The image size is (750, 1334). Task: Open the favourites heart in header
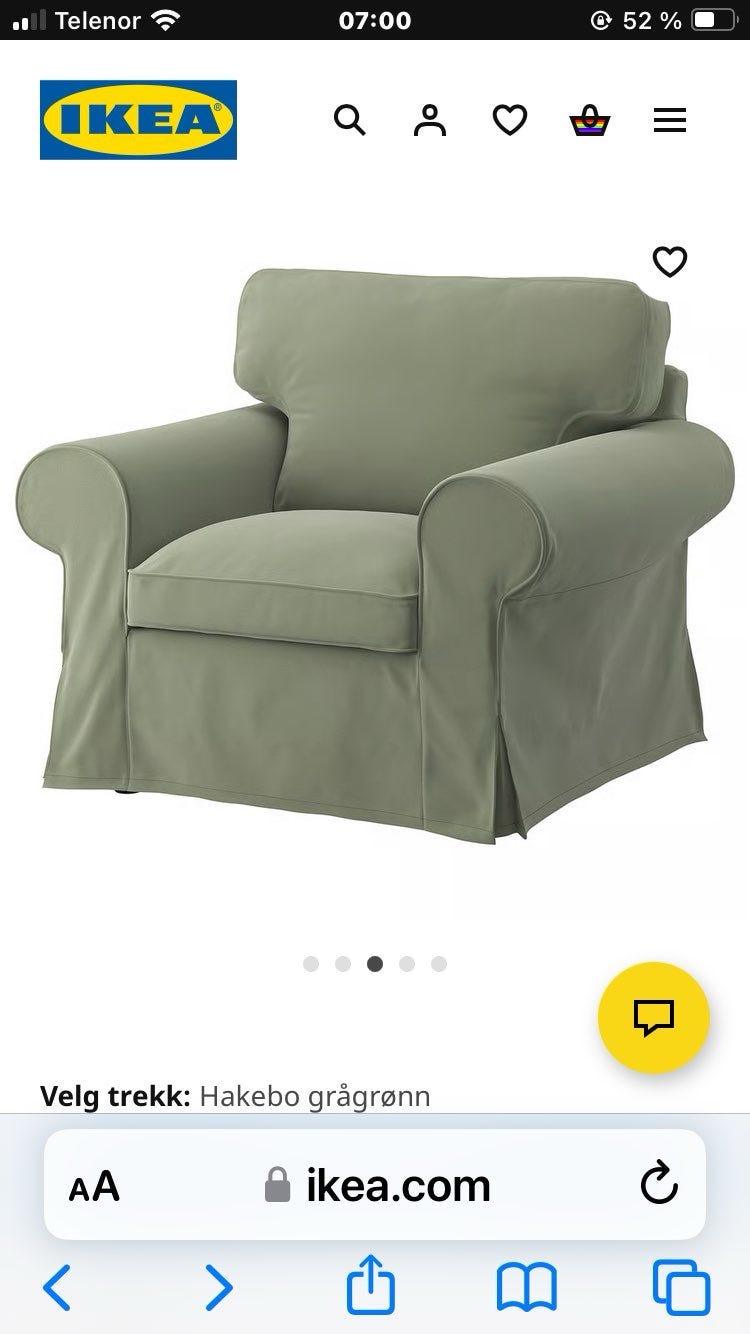[510, 121]
